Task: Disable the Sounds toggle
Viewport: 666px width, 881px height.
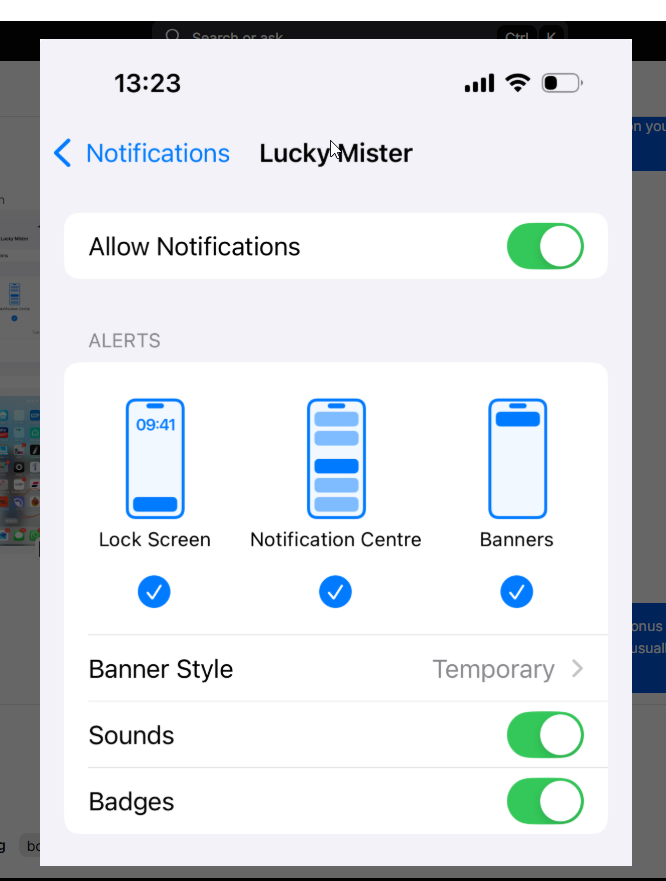Action: 545,736
